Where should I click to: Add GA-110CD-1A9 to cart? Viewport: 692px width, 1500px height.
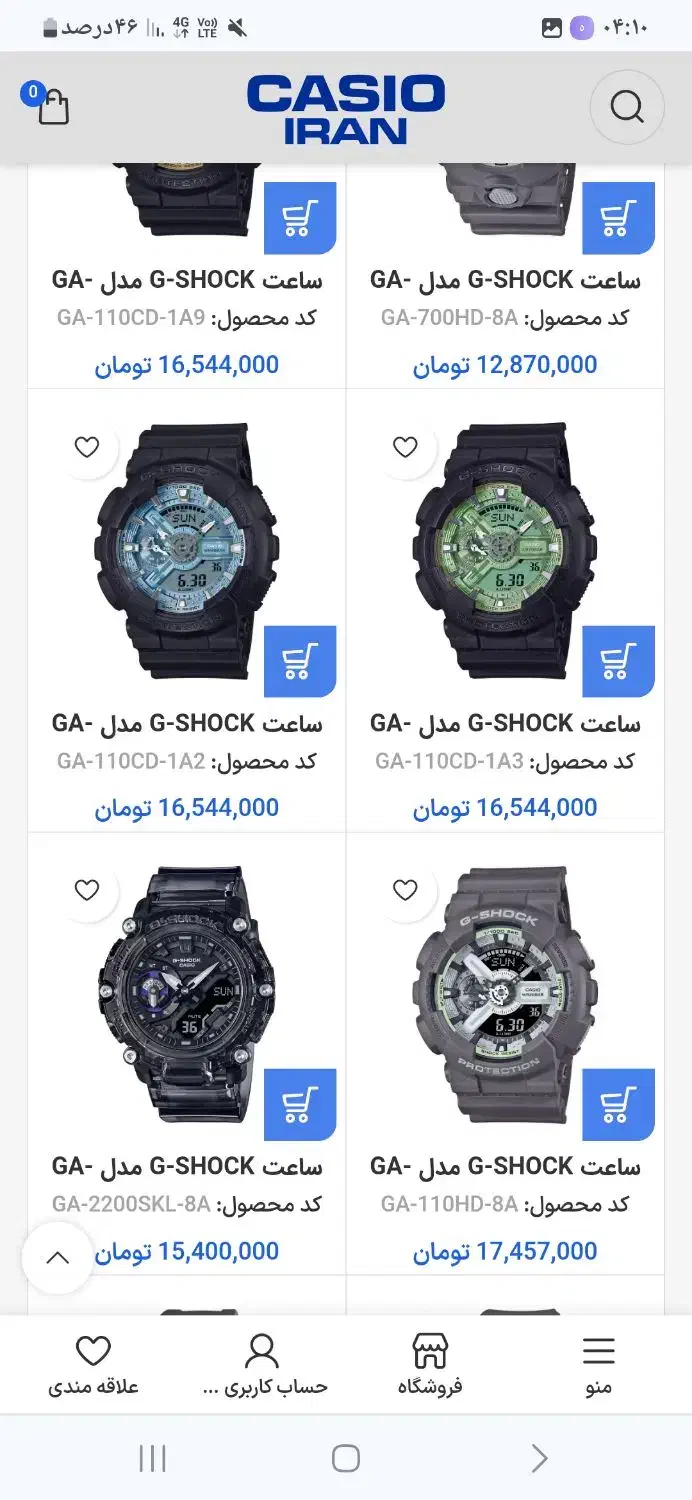[300, 218]
